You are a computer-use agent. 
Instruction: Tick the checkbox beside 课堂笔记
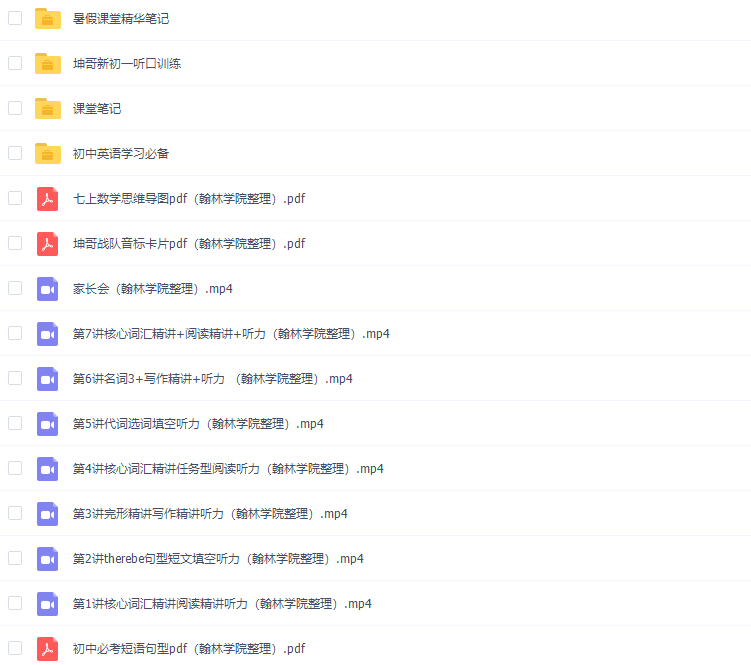15,108
